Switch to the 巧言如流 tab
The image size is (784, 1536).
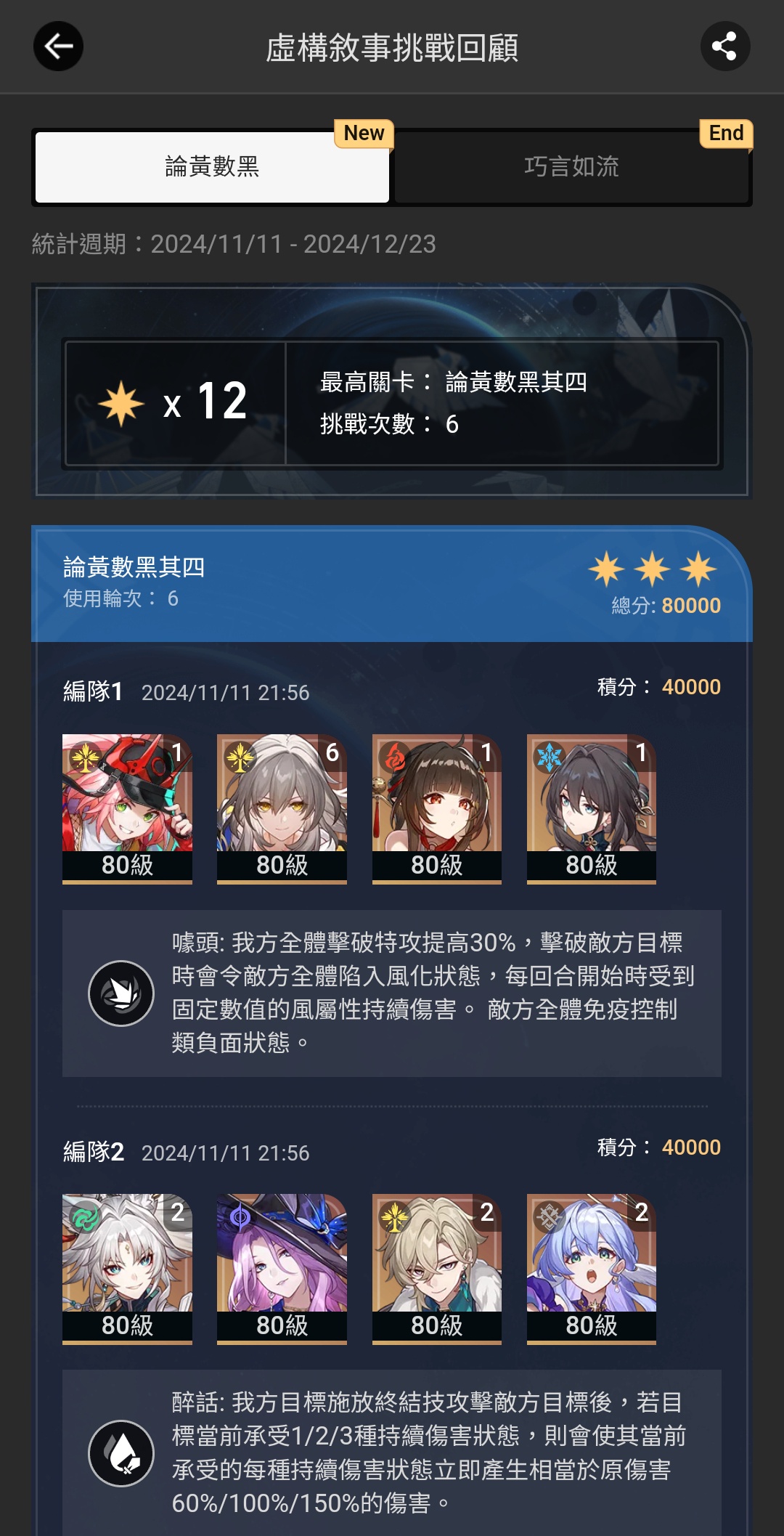coord(571,167)
